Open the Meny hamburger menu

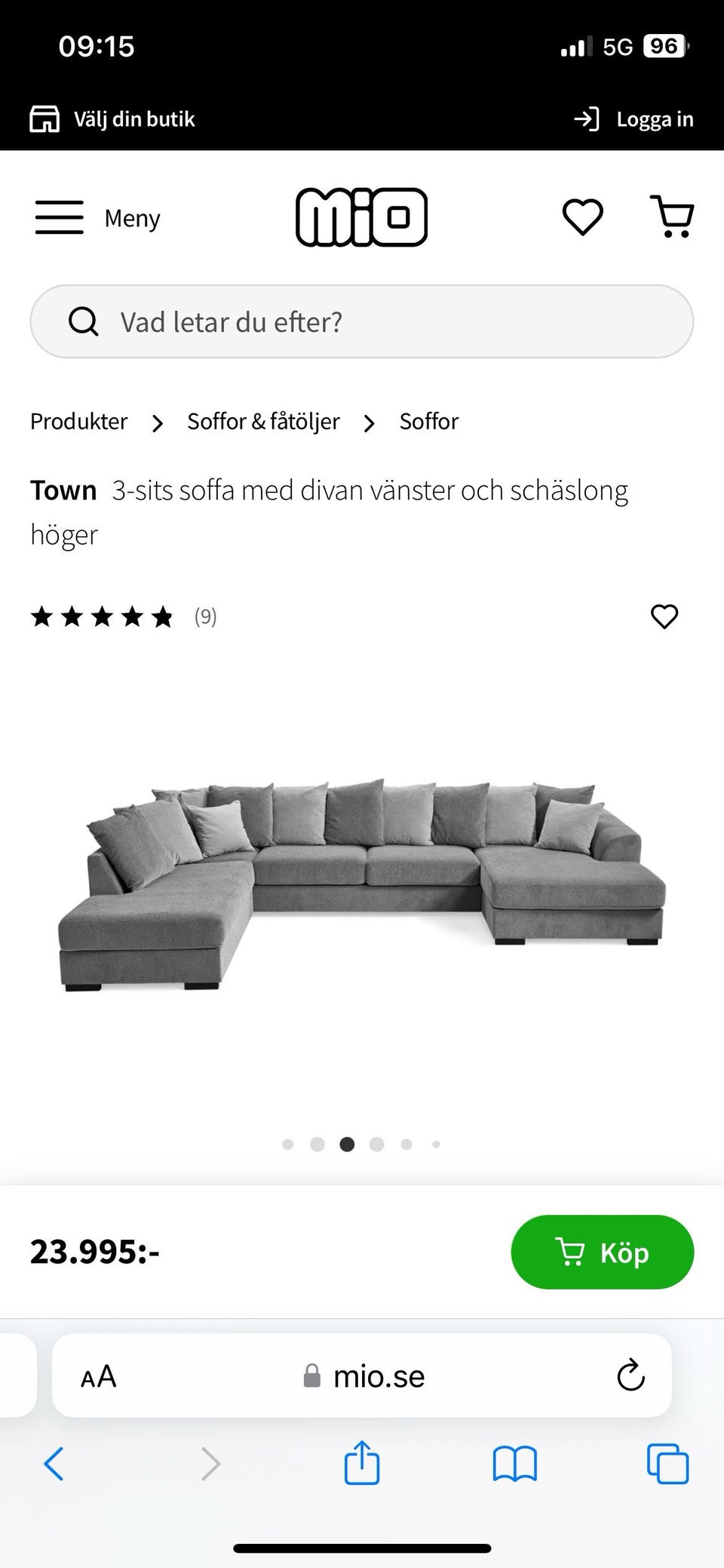click(59, 217)
